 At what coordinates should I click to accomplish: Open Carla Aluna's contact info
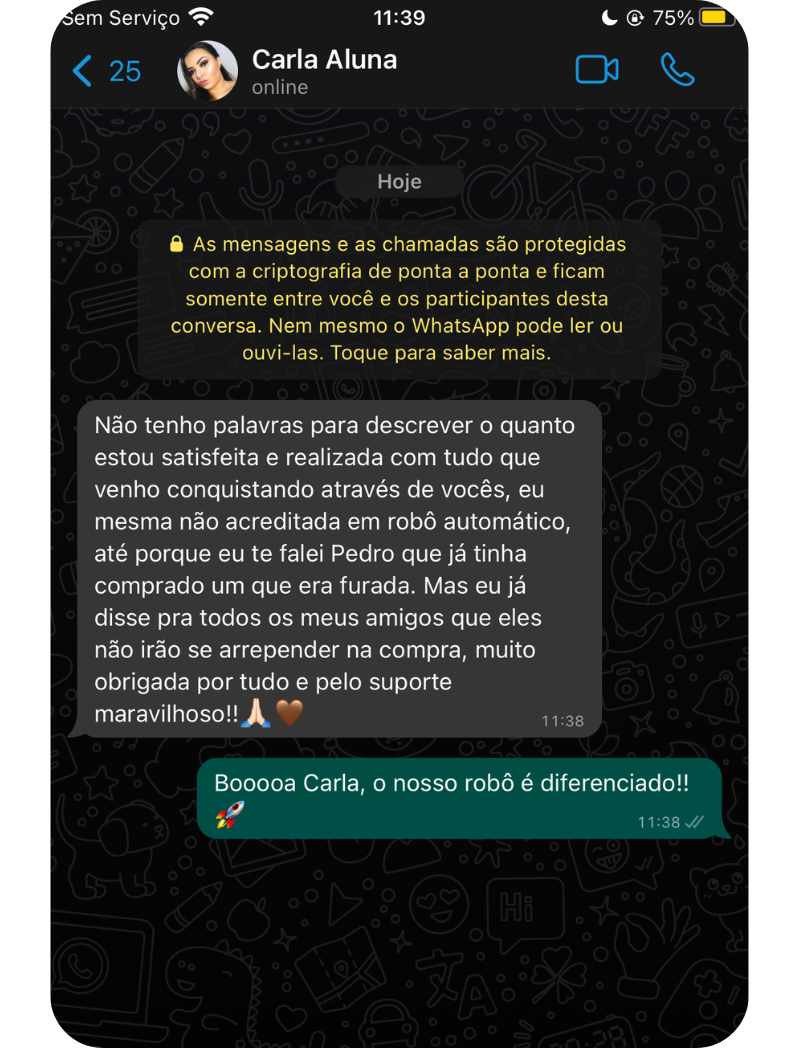324,71
